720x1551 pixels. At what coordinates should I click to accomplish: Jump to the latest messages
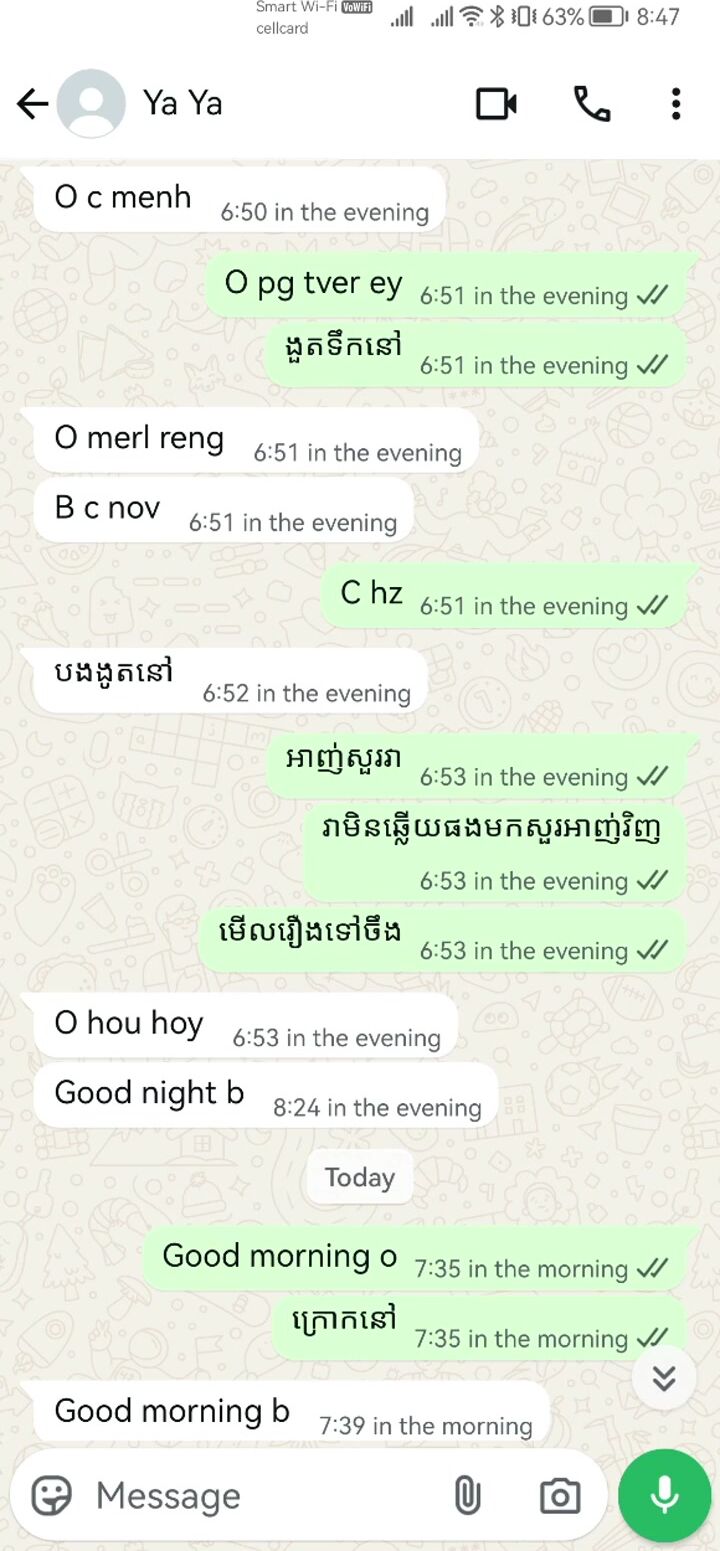pyautogui.click(x=664, y=1378)
